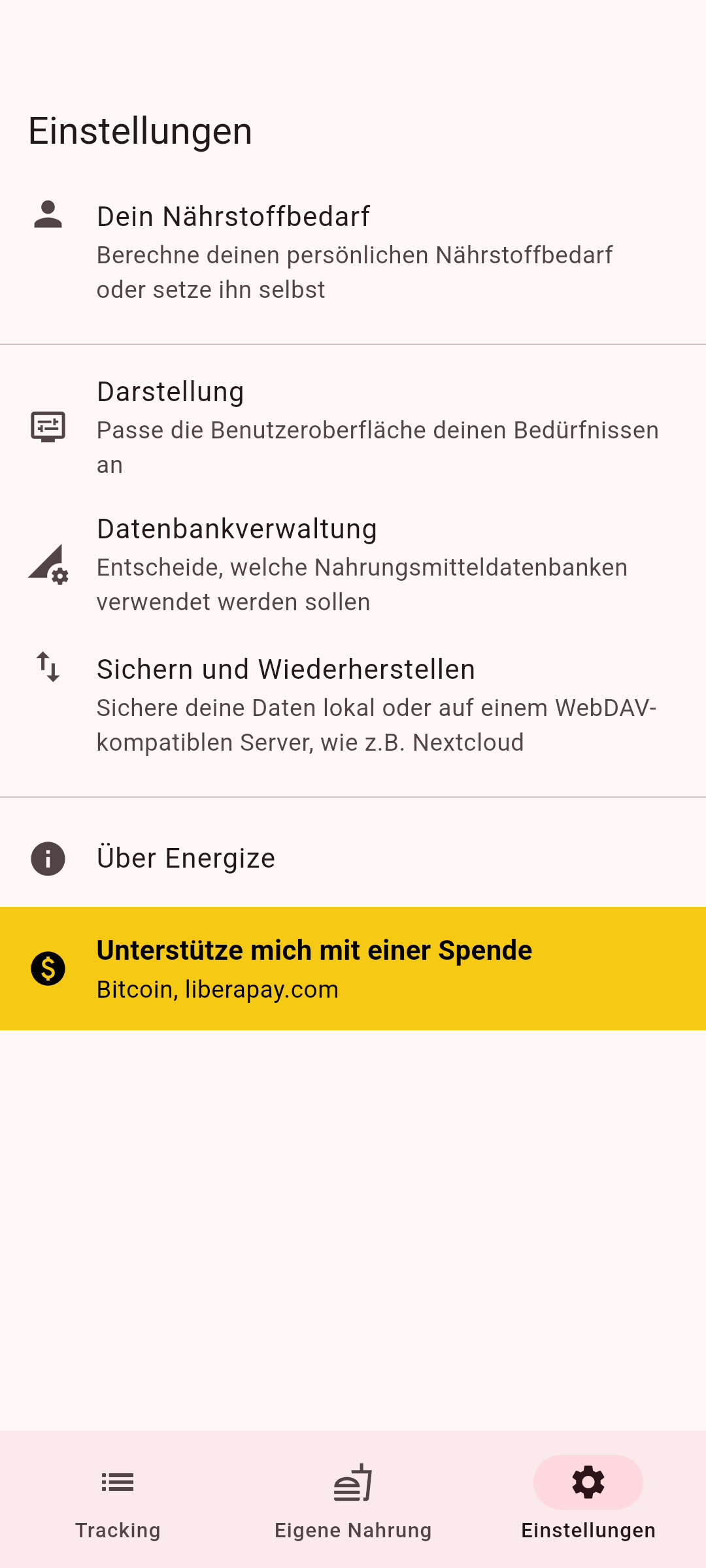This screenshot has width=706, height=1568.
Task: Select the Einstellungen tab
Action: click(588, 1499)
